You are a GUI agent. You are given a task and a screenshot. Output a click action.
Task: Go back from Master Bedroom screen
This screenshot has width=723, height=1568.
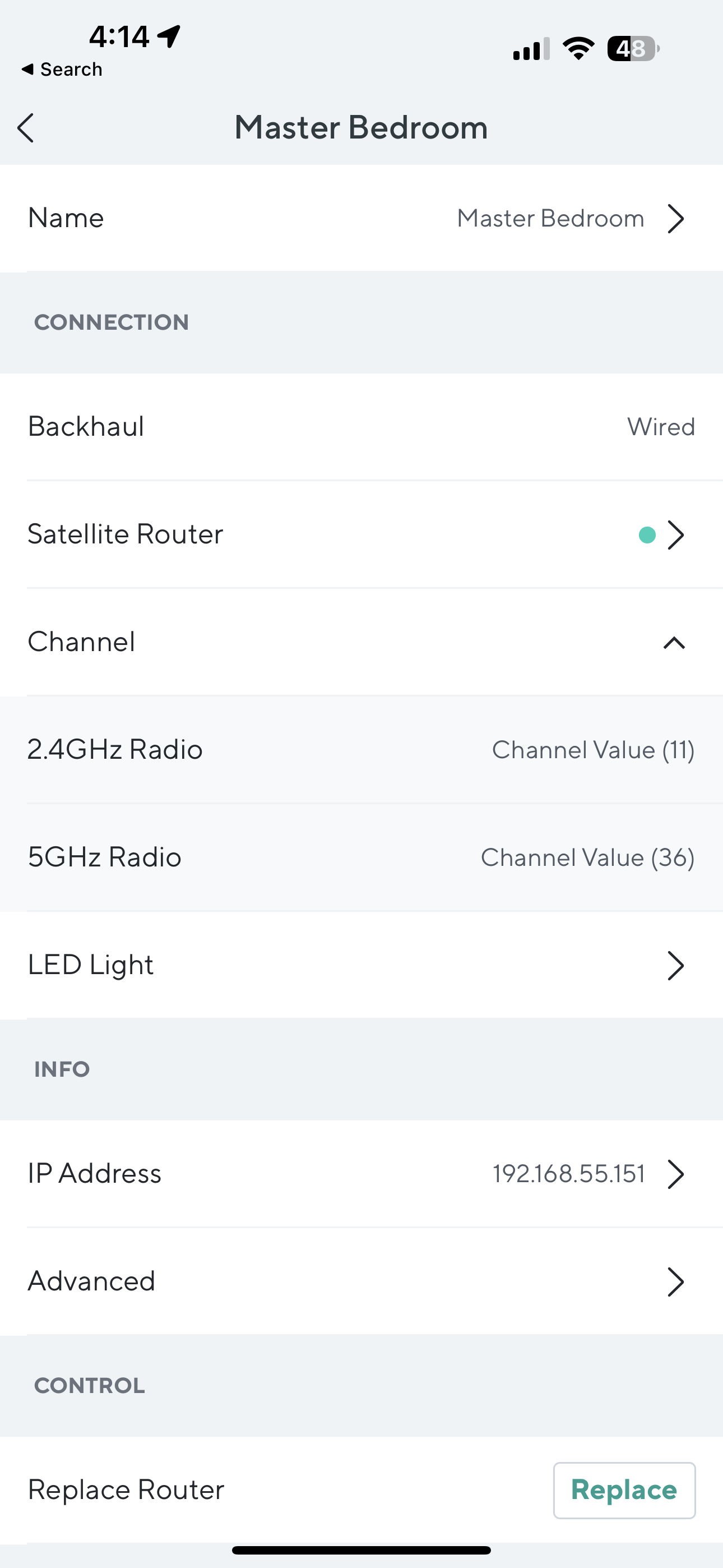coord(26,128)
